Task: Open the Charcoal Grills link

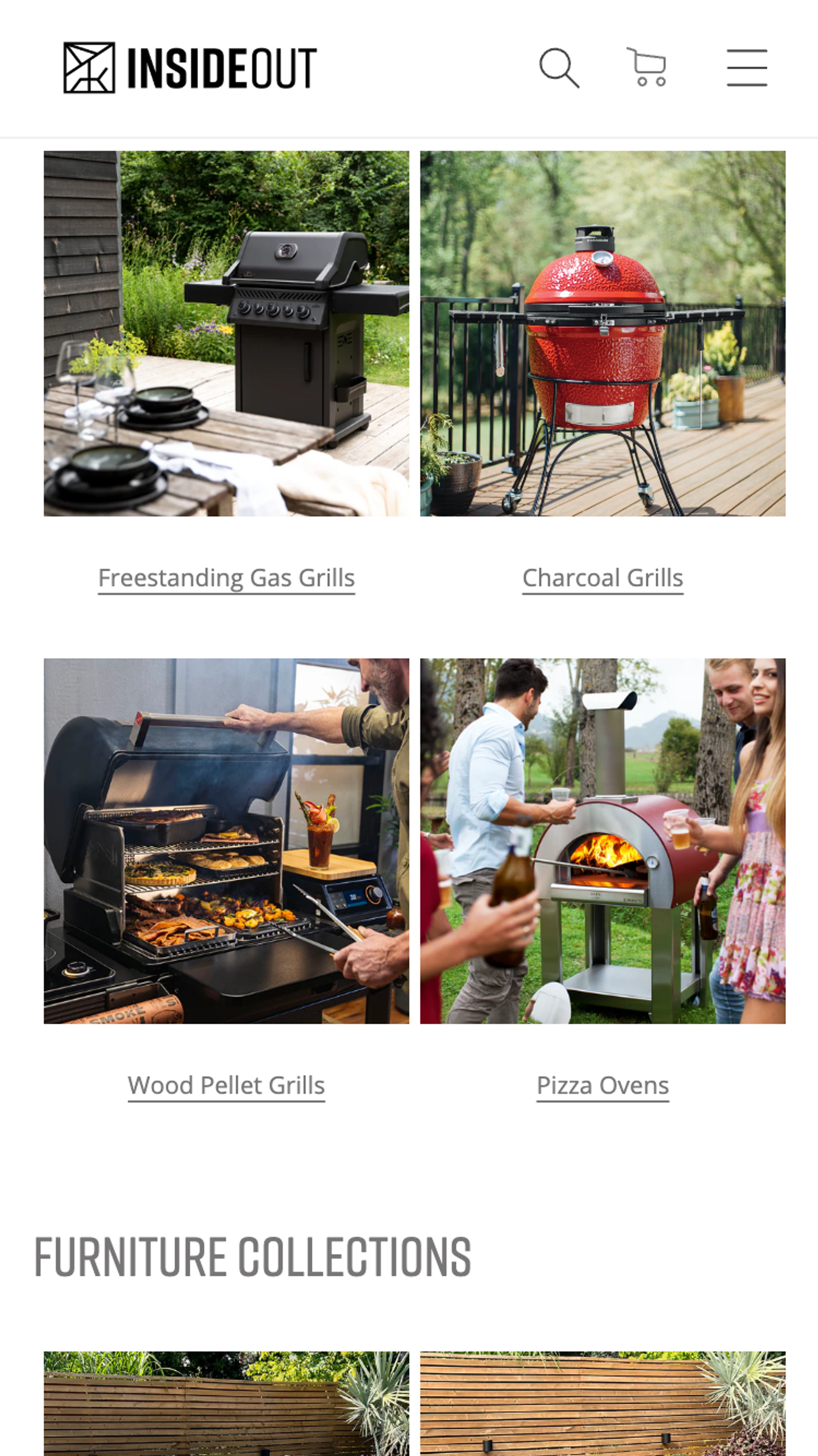Action: [602, 578]
